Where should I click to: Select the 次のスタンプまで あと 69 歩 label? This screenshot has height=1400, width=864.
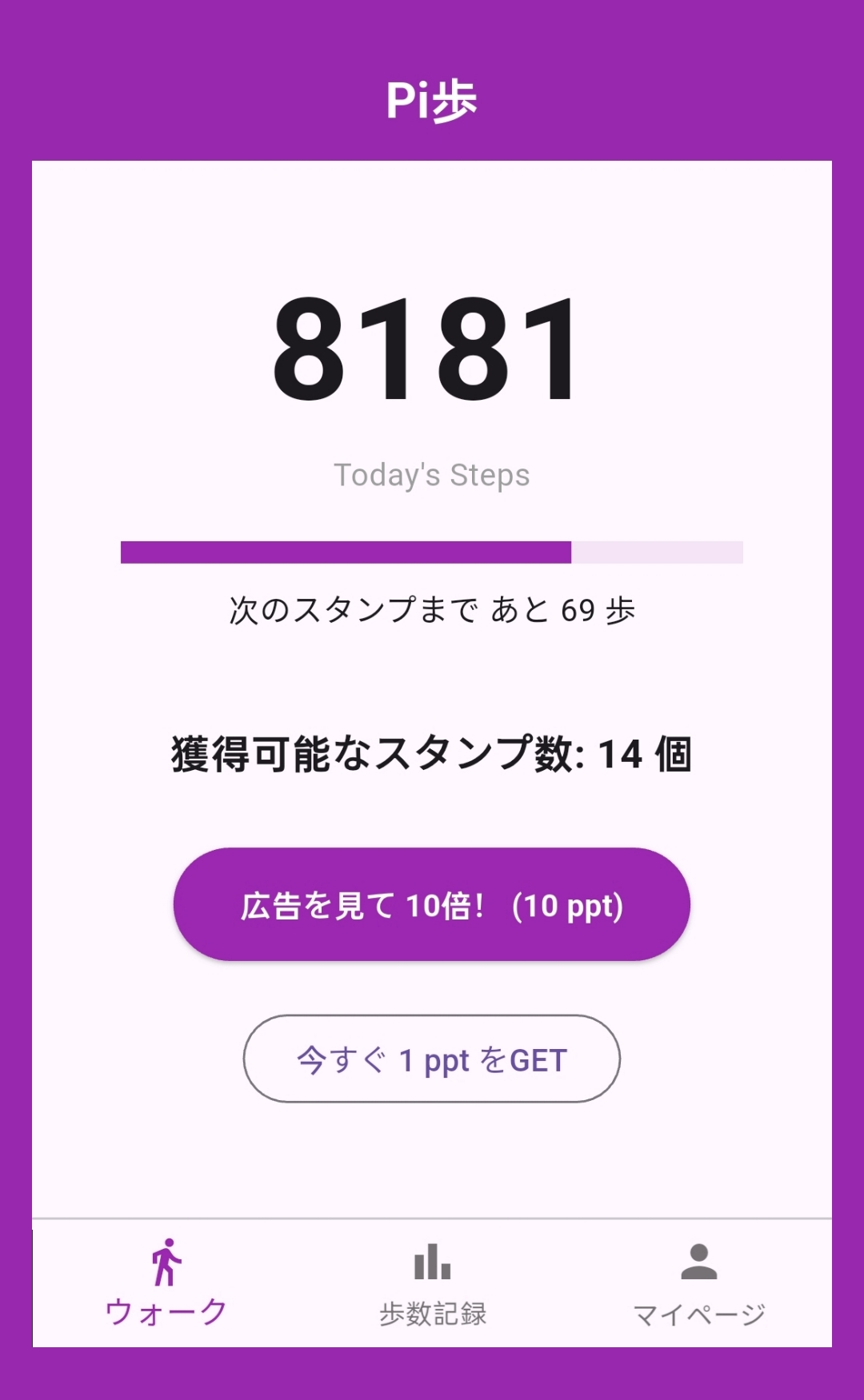click(x=431, y=609)
